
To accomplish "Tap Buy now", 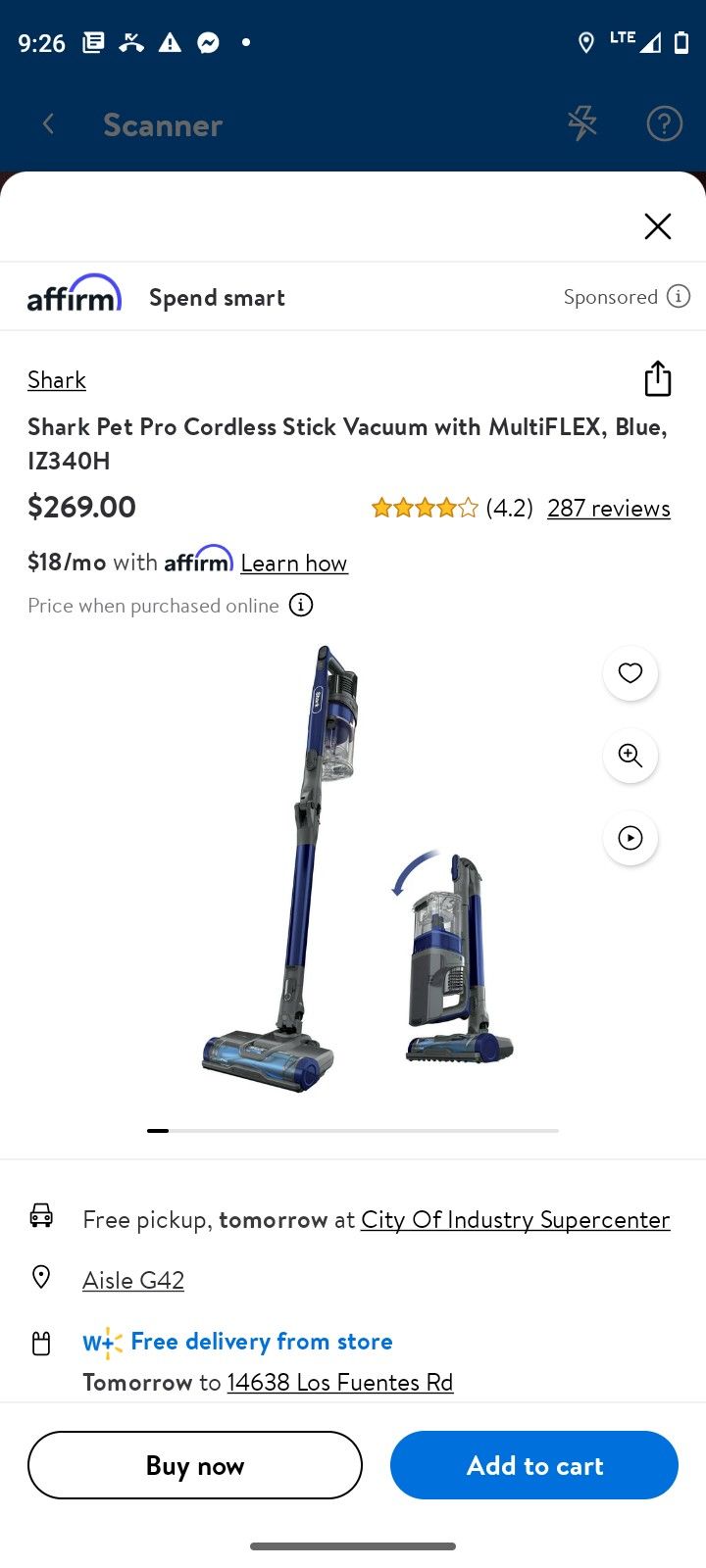I will tap(195, 1465).
